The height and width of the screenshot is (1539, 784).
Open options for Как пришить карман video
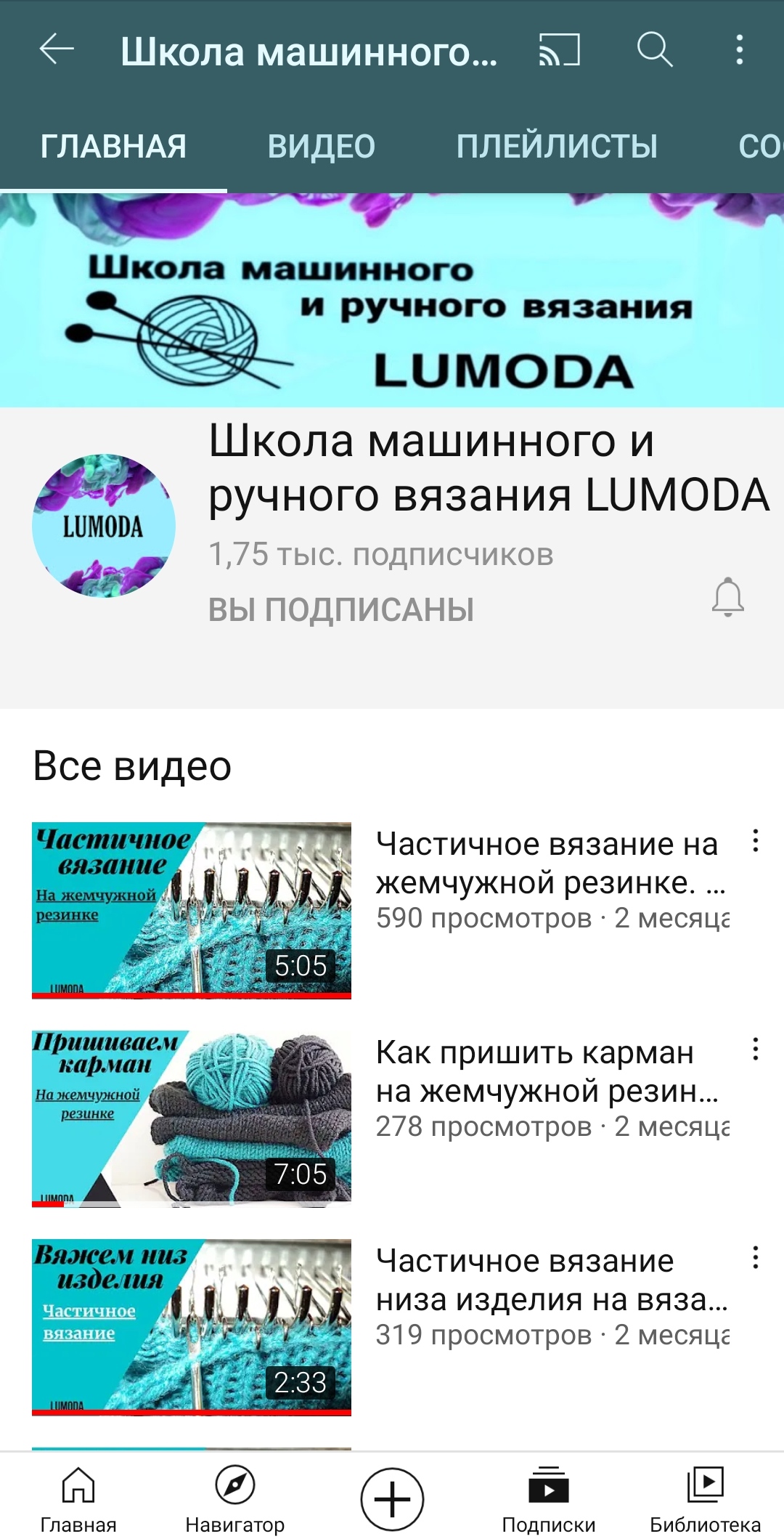coord(756,1049)
